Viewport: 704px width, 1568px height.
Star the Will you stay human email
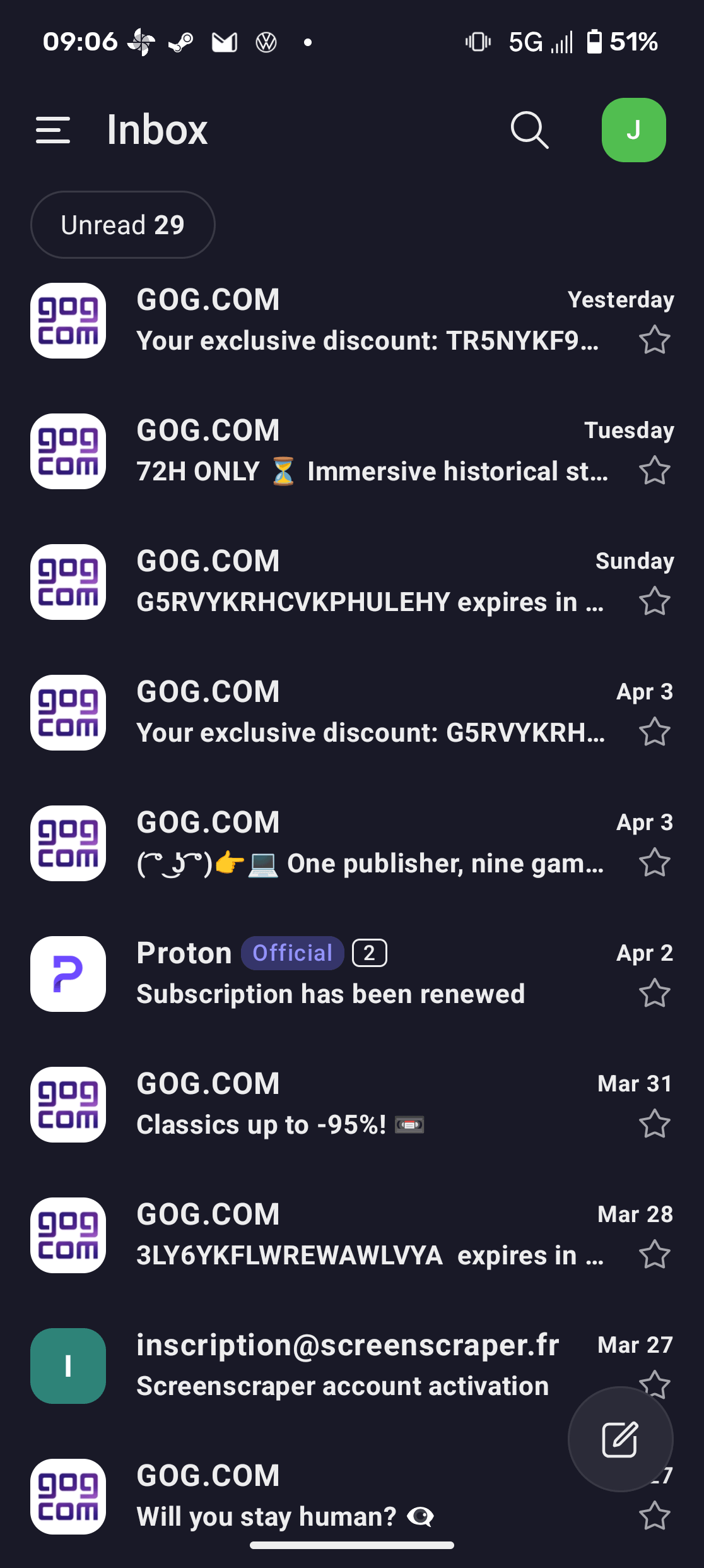pos(654,1516)
